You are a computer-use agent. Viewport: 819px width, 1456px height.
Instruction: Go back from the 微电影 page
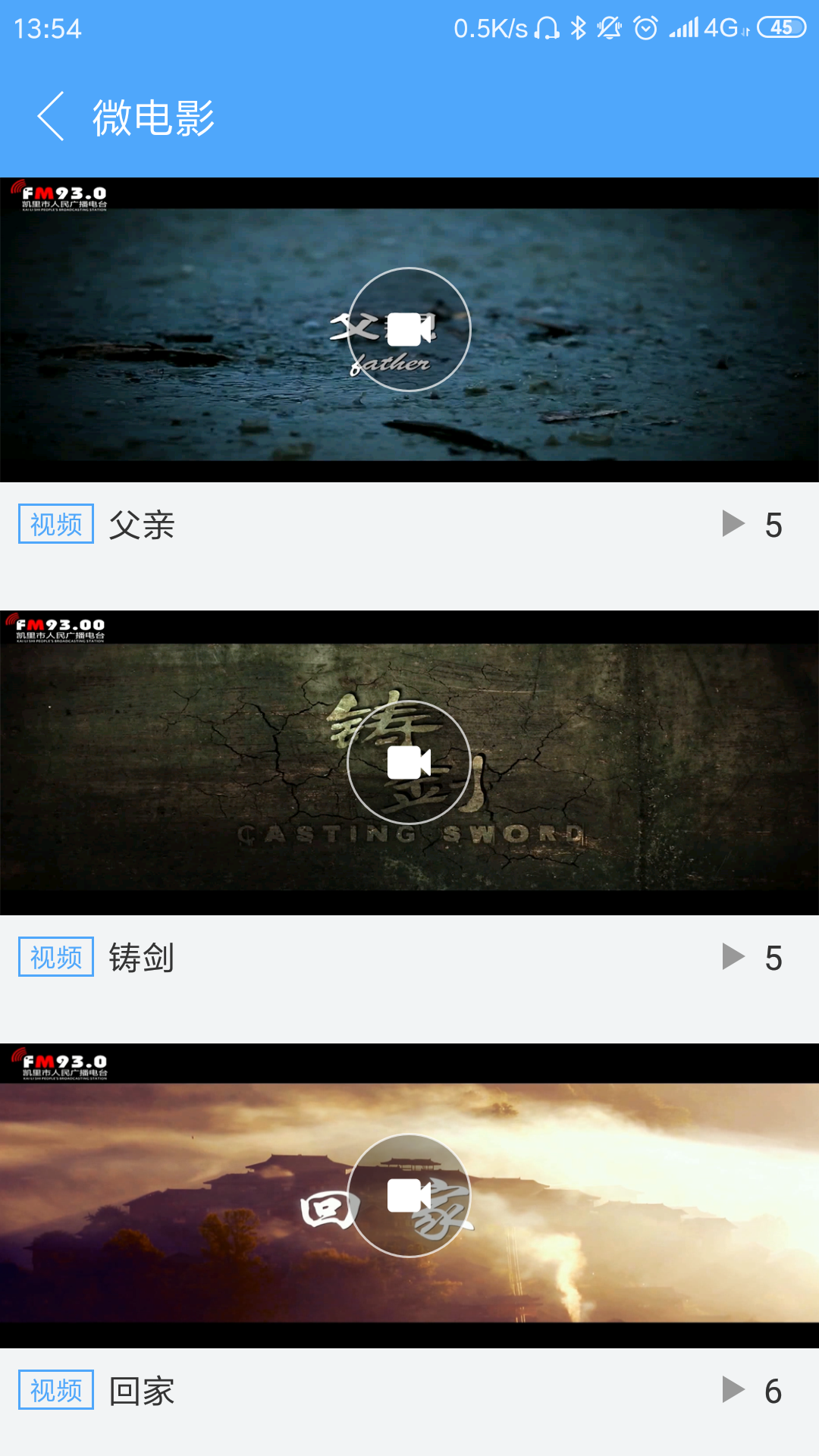pos(51,118)
